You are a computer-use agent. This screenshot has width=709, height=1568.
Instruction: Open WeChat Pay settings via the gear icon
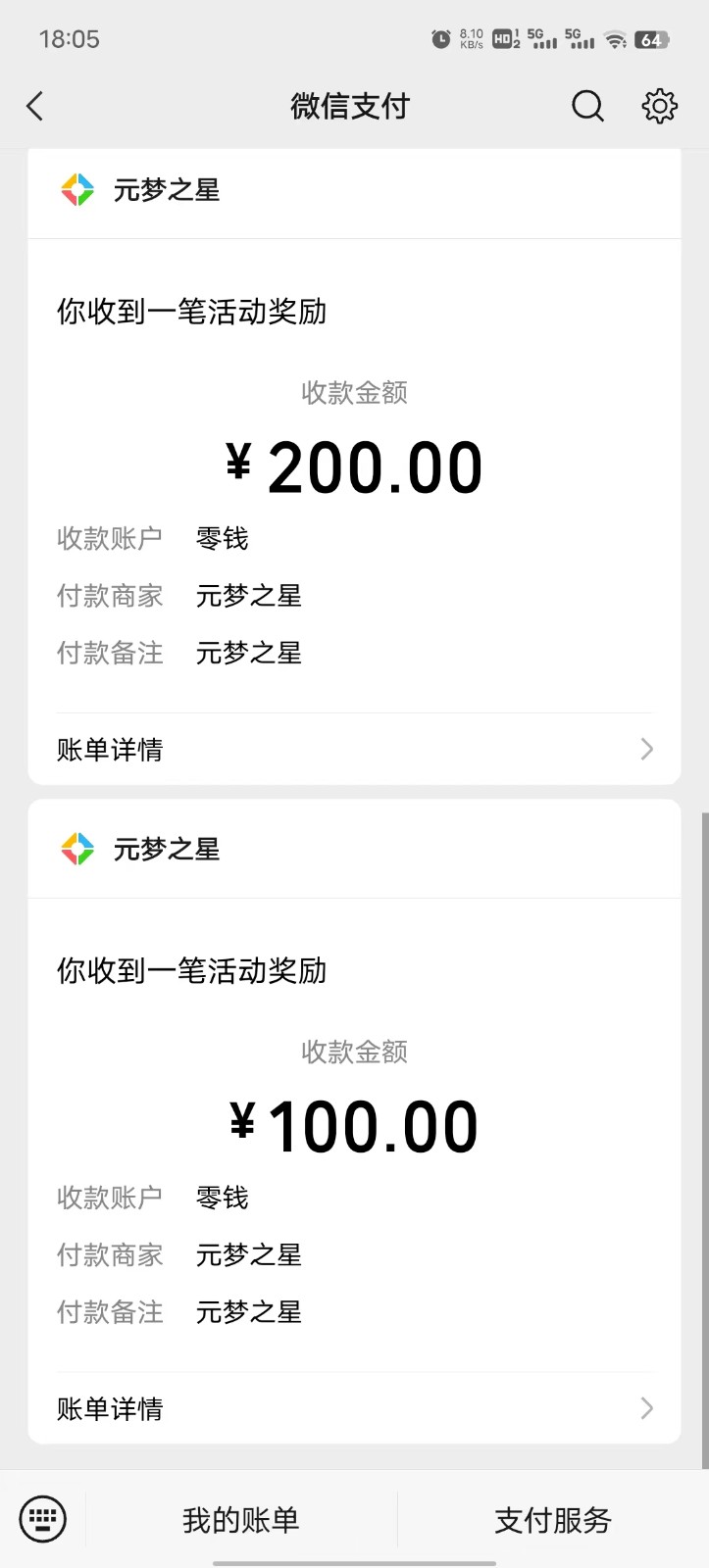pos(659,106)
